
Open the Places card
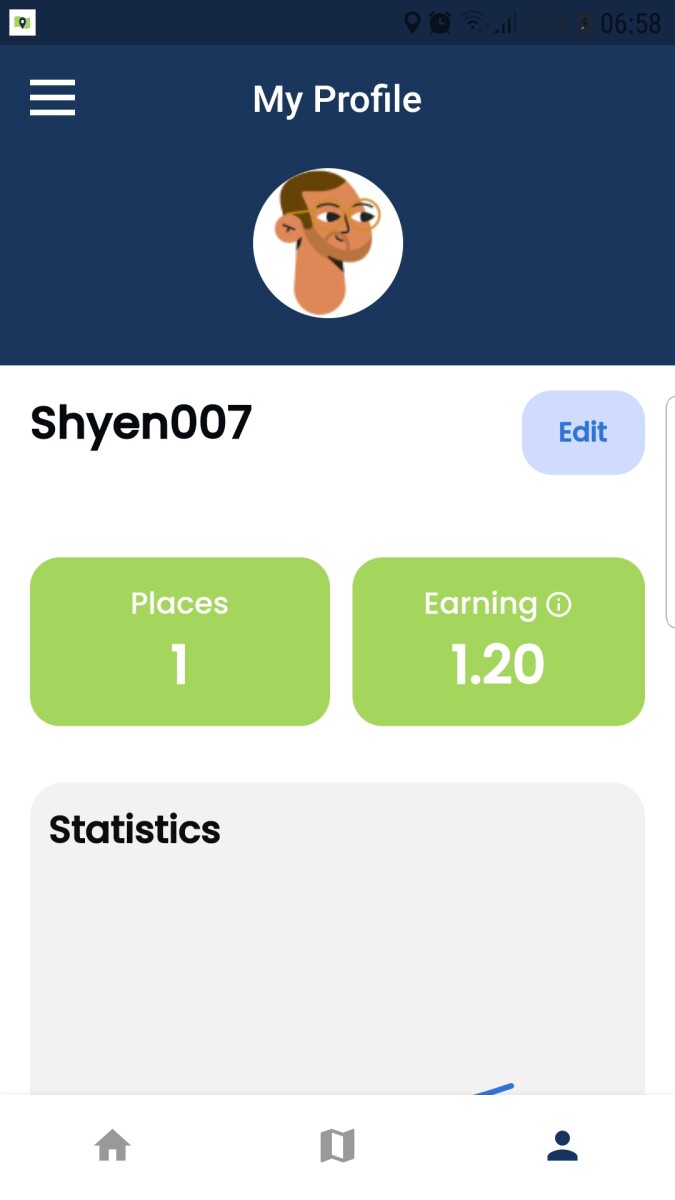click(180, 641)
